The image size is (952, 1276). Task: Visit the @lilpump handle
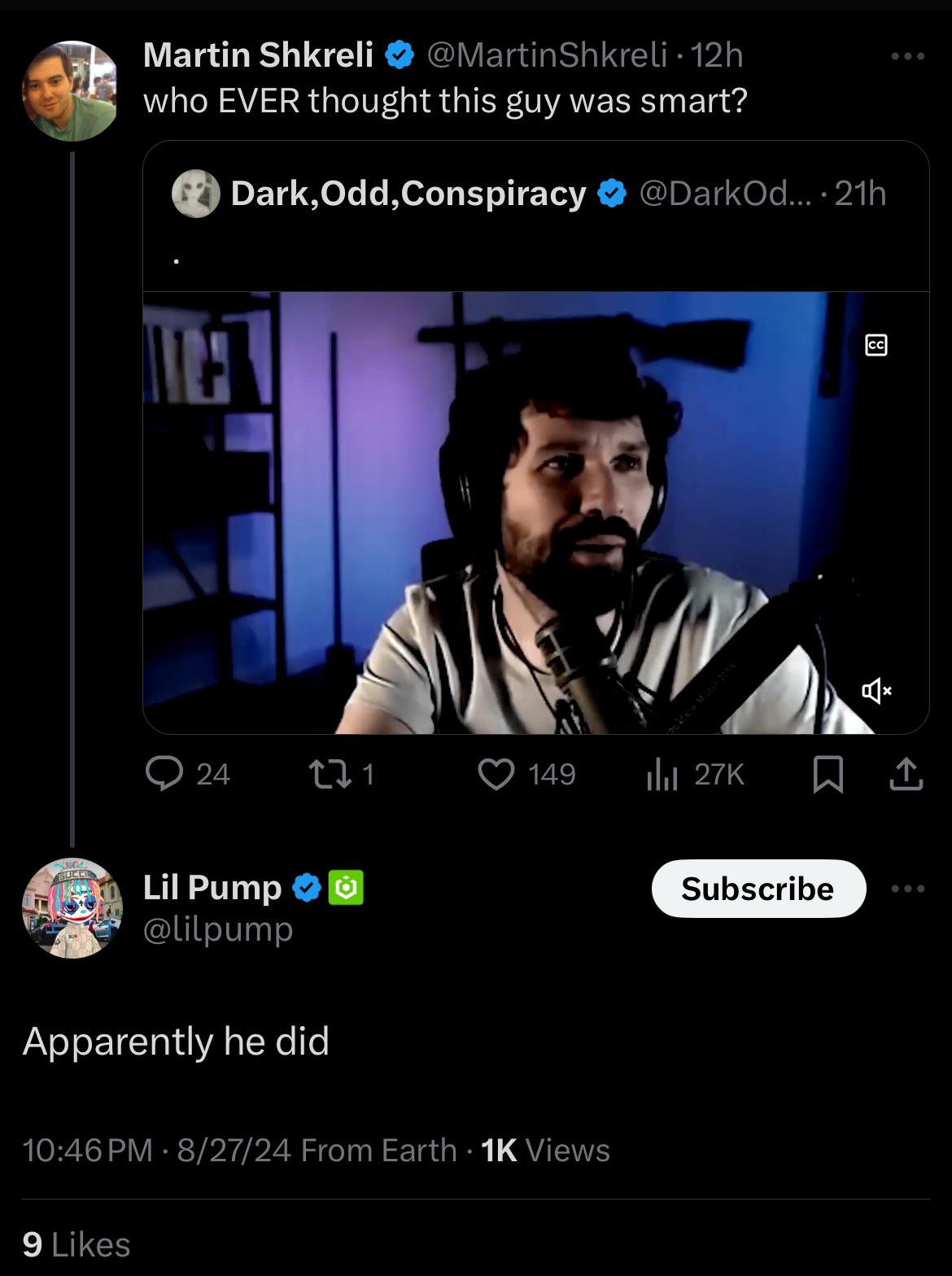(216, 928)
